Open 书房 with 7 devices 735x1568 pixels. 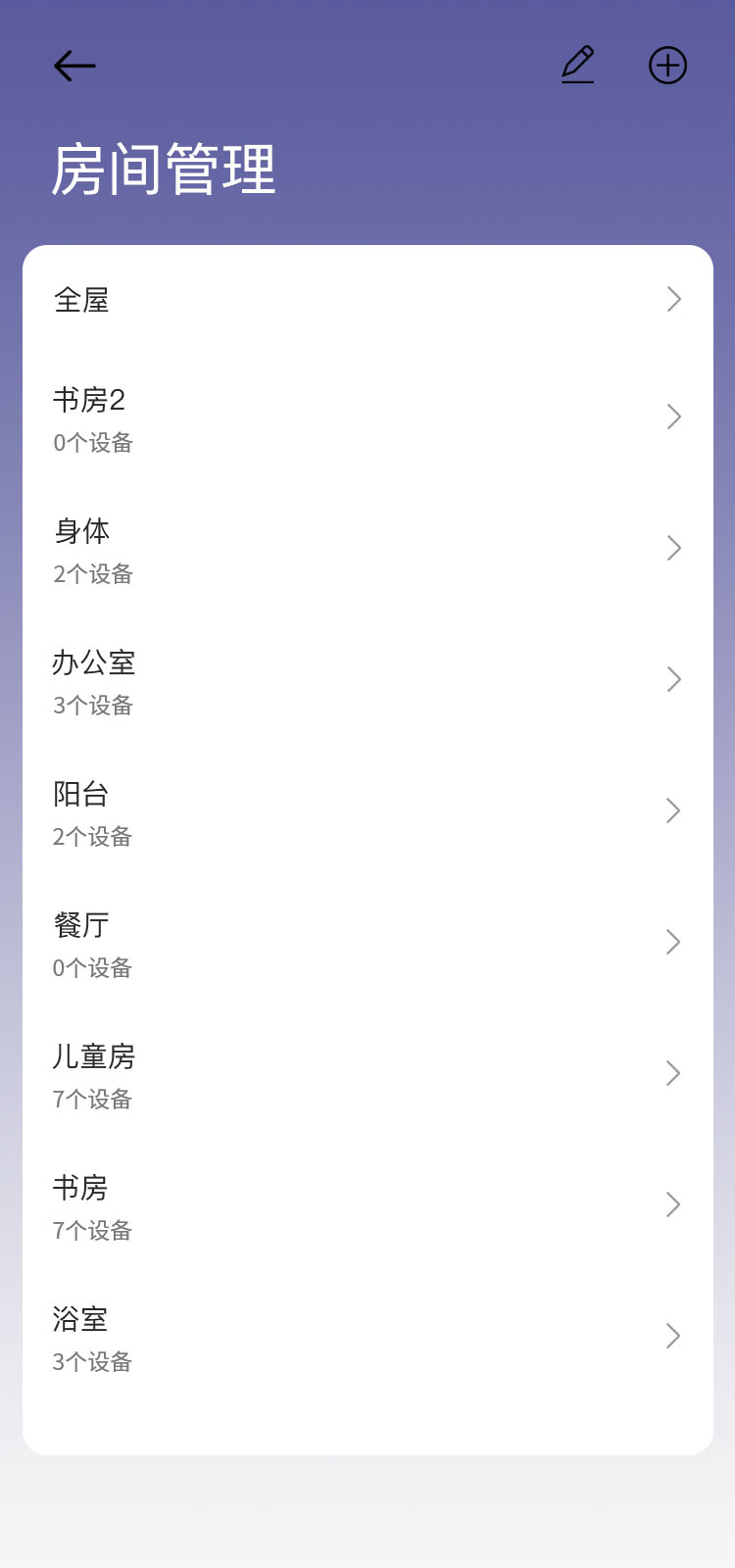[x=367, y=1206]
